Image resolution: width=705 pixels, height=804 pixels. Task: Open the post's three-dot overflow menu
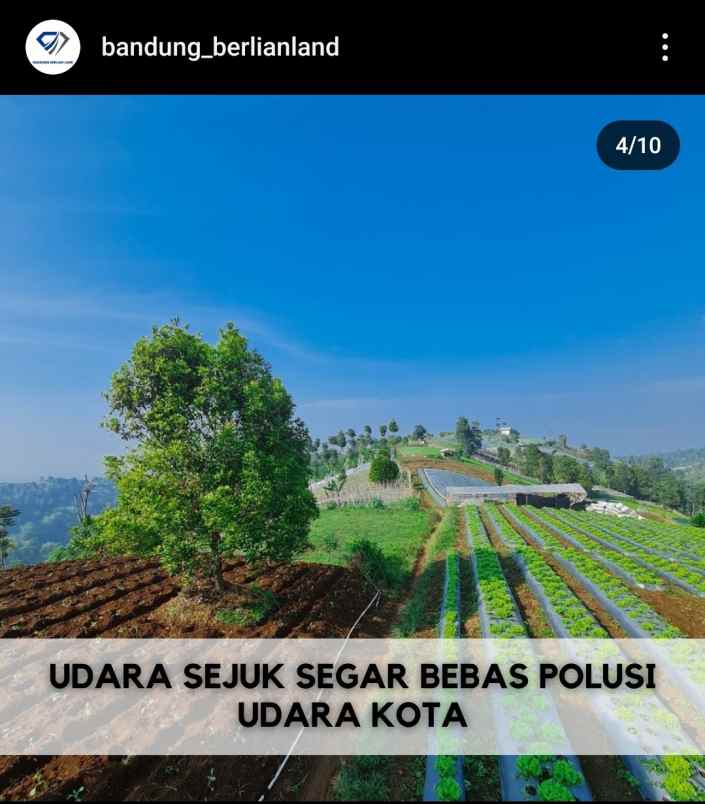click(665, 47)
